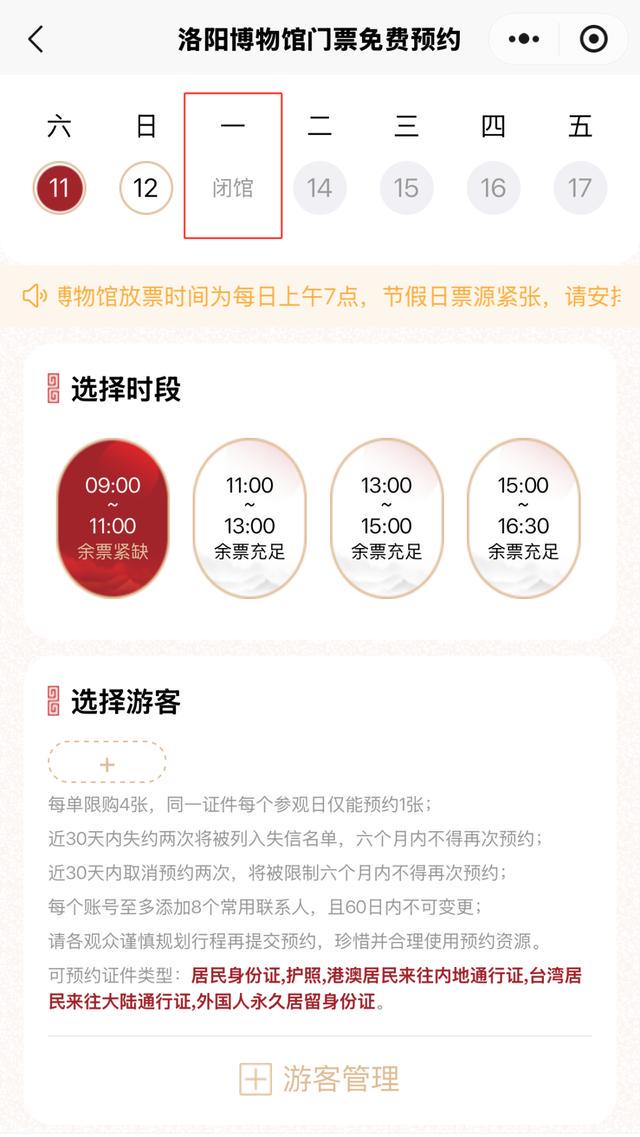The width and height of the screenshot is (640, 1137).
Task: Pick the 15:00–16:30 time slot
Action: coord(523,518)
